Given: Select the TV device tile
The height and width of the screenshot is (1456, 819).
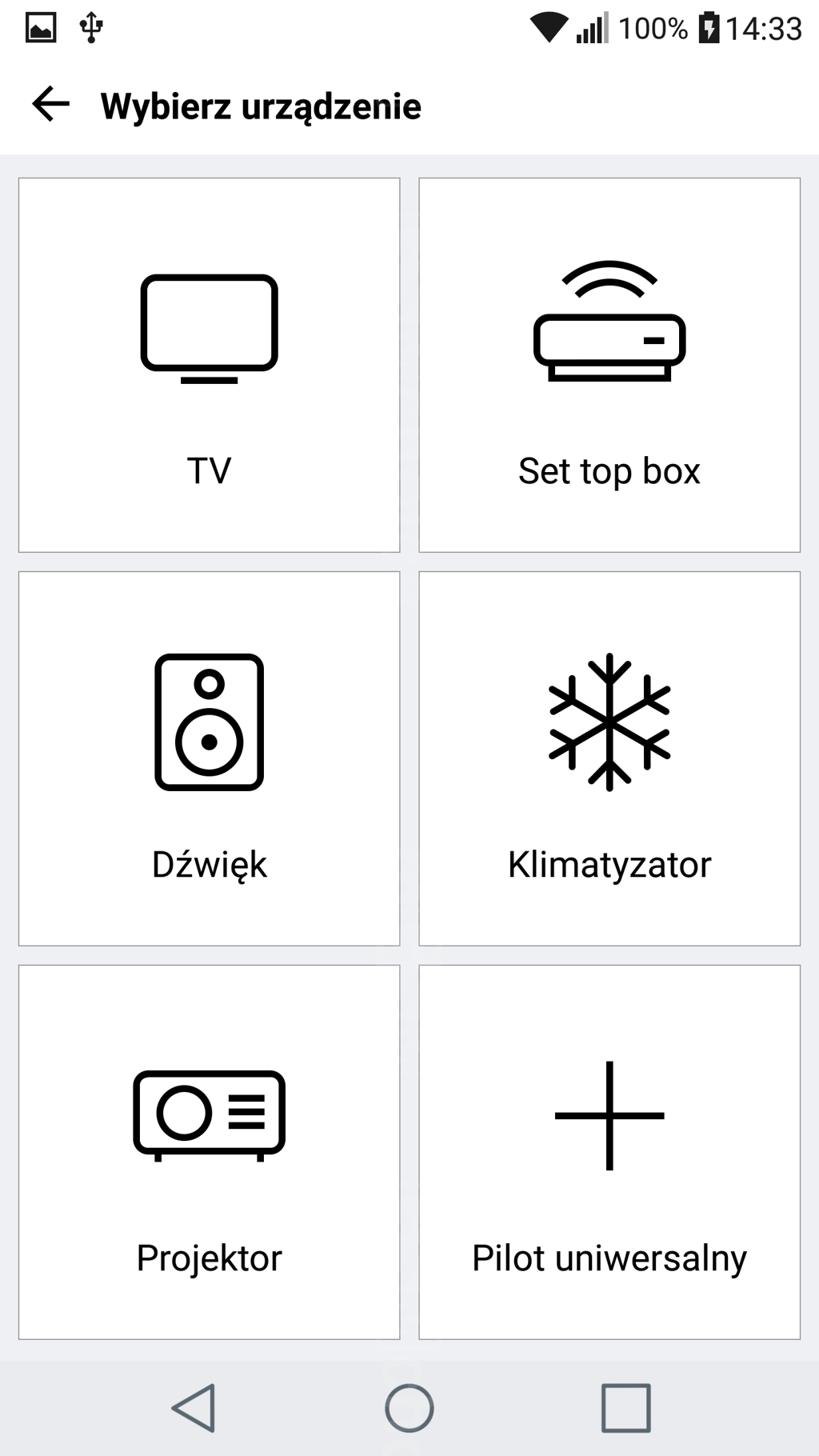Looking at the screenshot, I should [x=209, y=365].
